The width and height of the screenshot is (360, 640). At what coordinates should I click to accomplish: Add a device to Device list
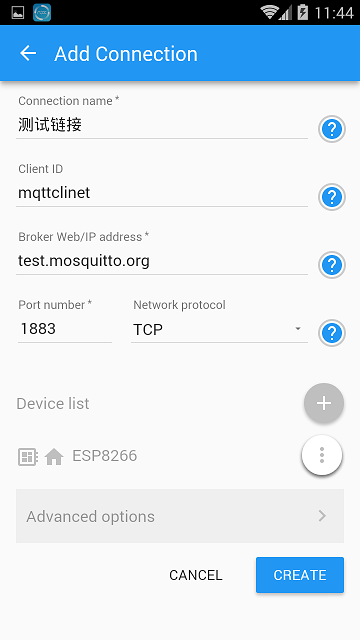[x=324, y=403]
